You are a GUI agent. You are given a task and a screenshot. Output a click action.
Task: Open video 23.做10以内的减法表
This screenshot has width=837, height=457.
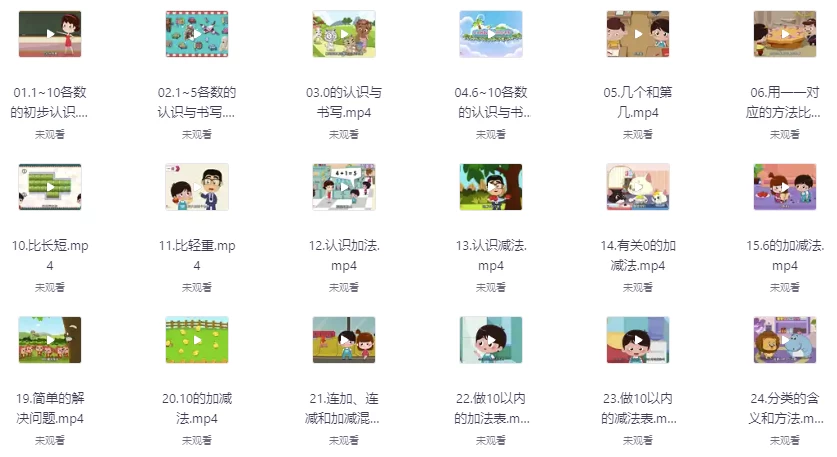pyautogui.click(x=638, y=340)
